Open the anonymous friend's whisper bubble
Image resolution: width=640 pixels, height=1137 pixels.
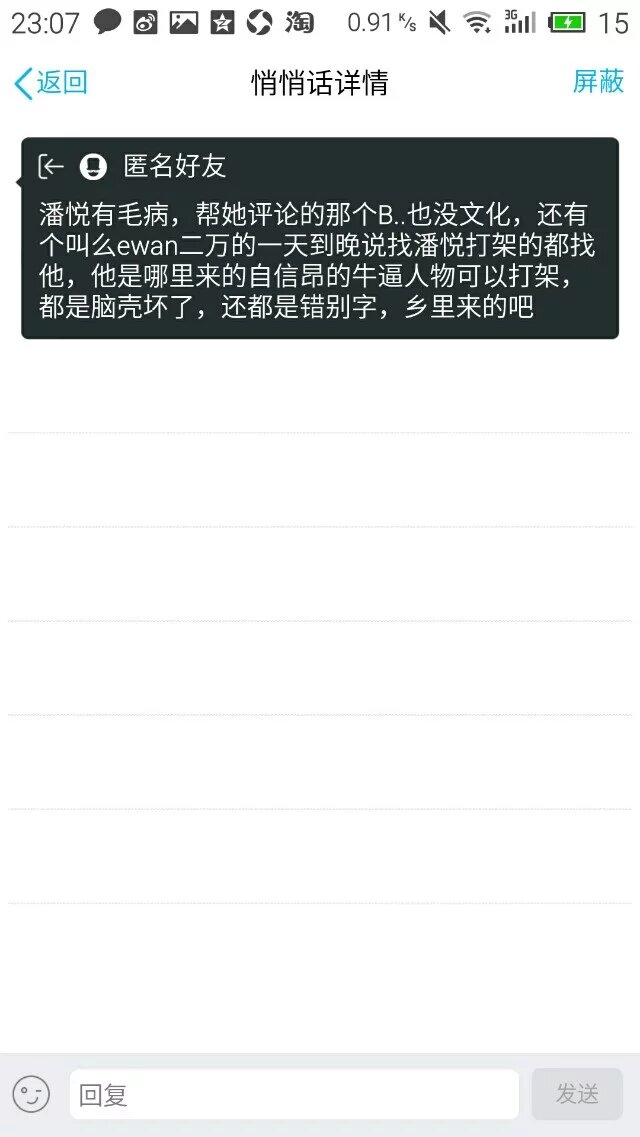point(319,238)
